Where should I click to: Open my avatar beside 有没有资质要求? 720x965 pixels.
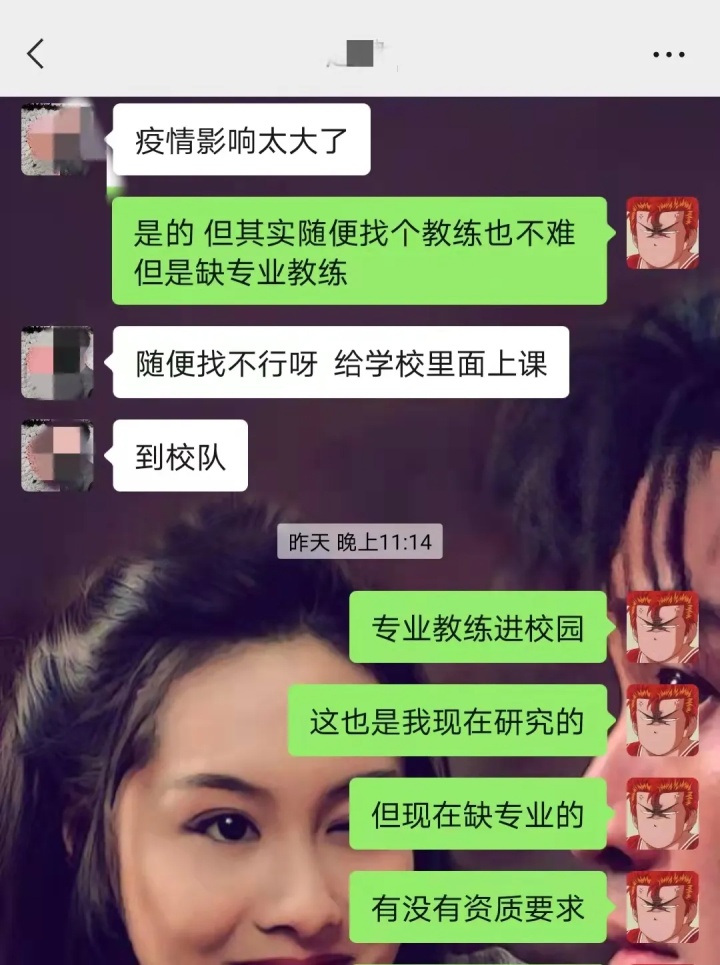point(662,907)
